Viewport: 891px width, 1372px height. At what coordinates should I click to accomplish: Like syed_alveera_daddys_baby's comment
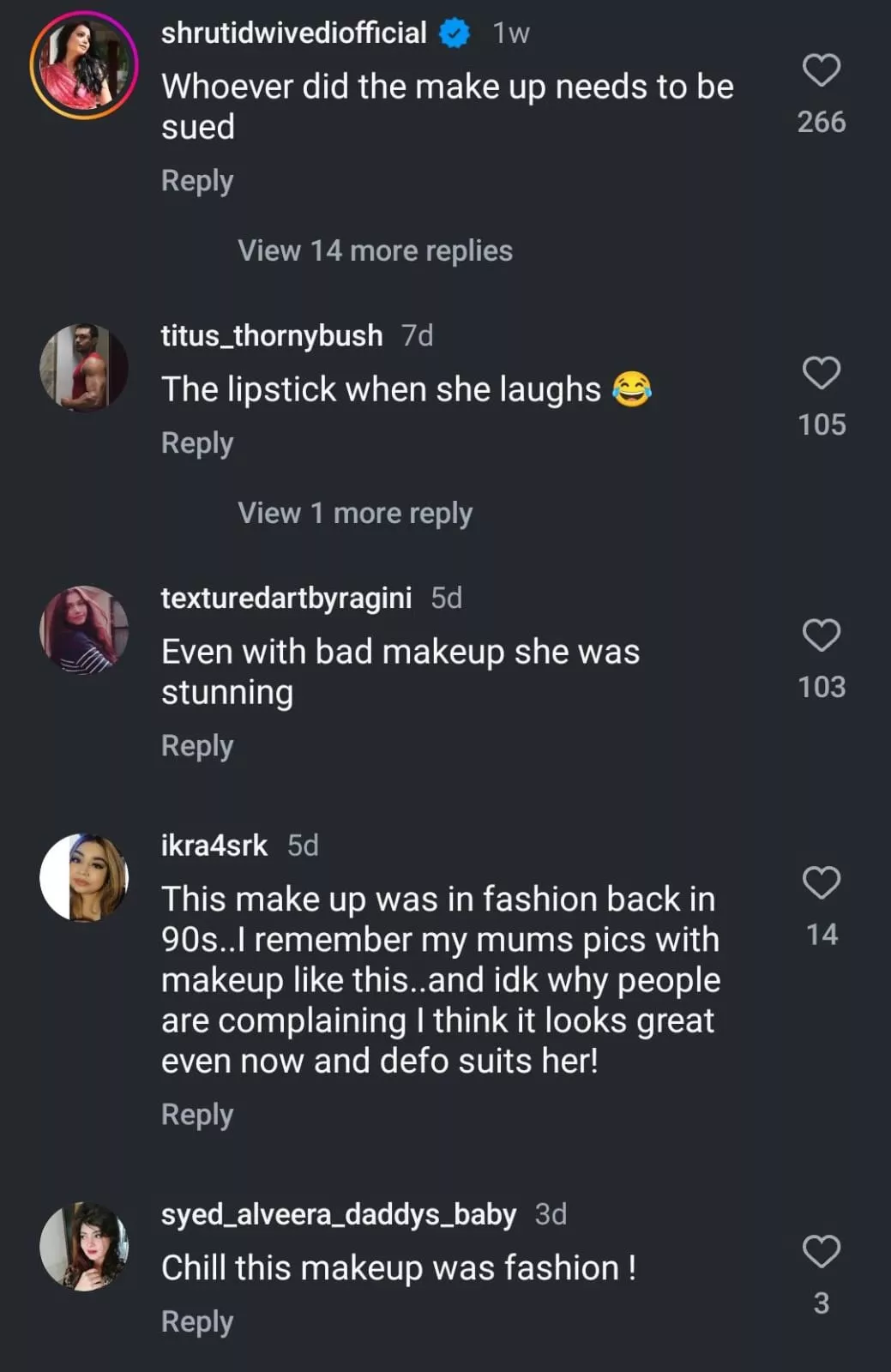[821, 1252]
